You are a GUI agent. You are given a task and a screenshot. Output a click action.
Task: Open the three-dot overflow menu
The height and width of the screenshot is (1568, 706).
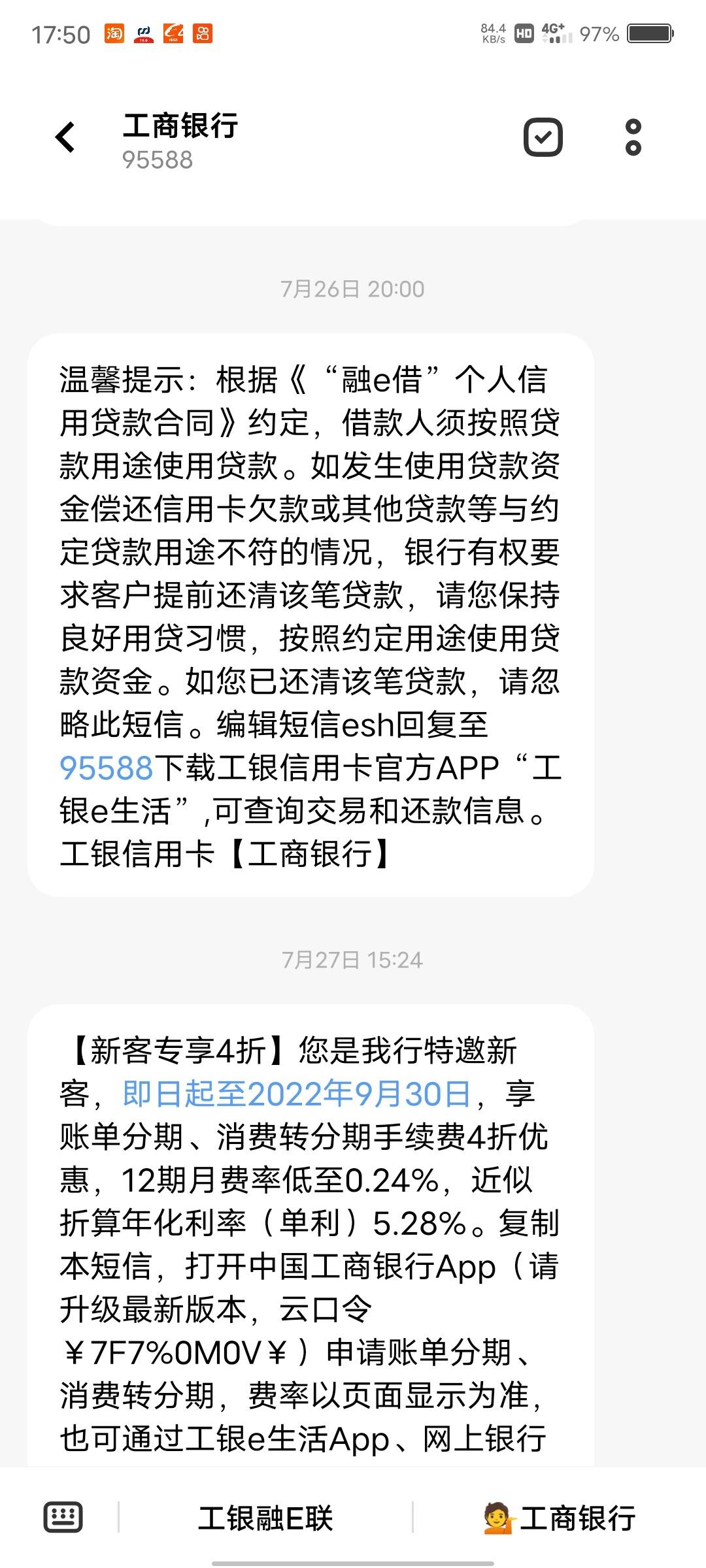[x=633, y=137]
